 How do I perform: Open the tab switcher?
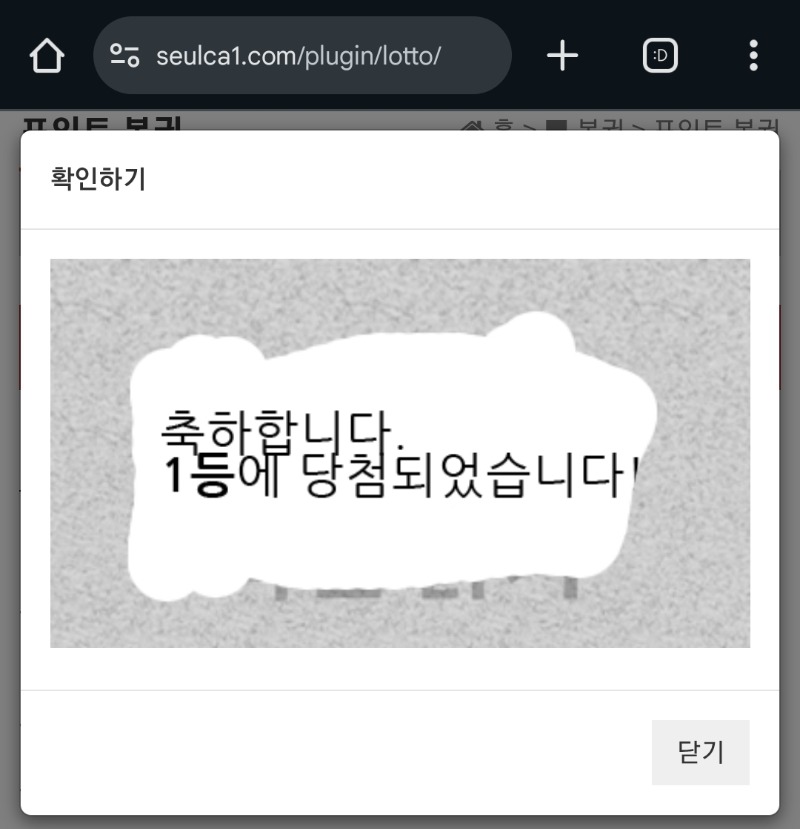(660, 56)
